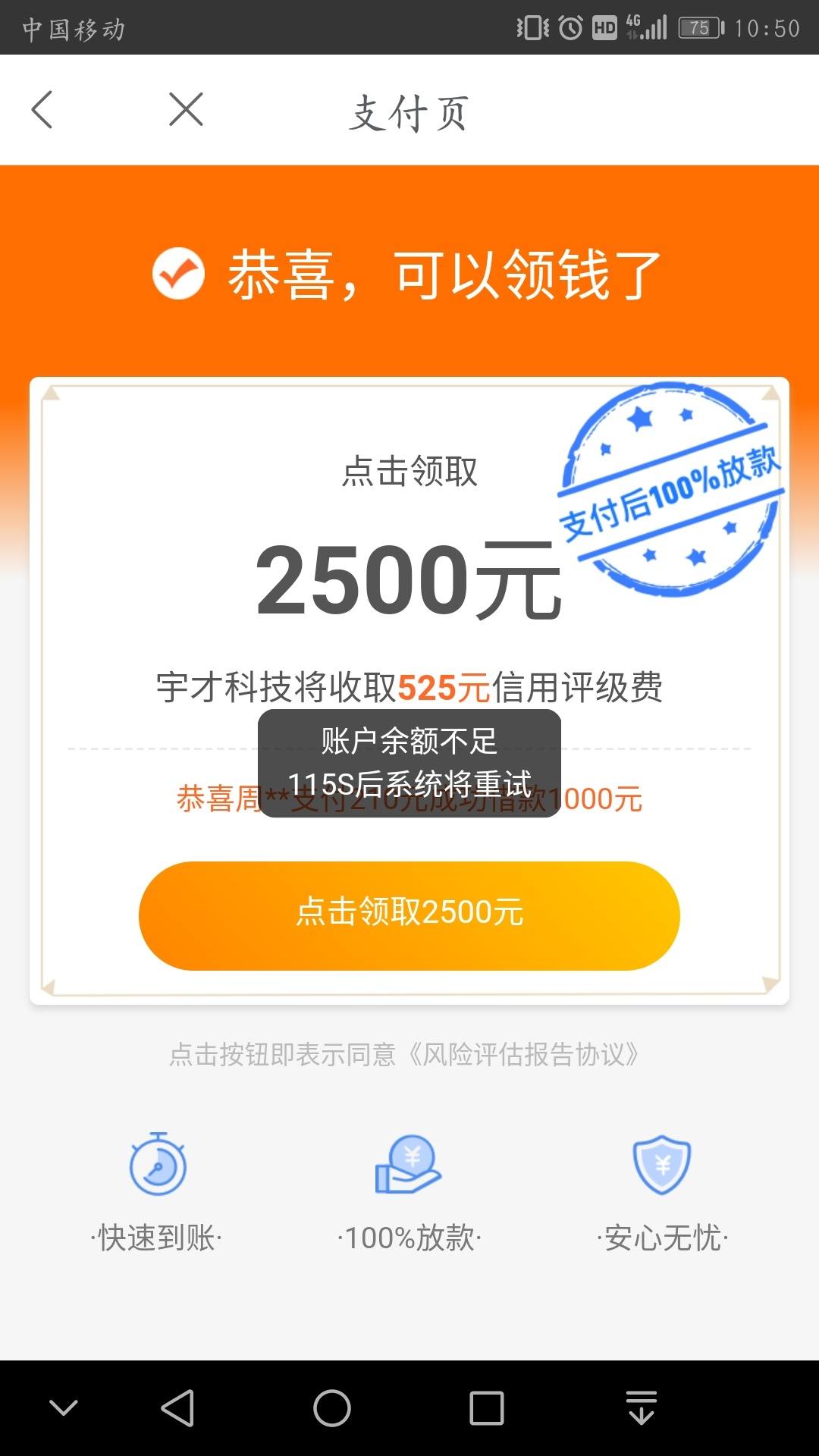This screenshot has width=819, height=1456.
Task: Tap the system home button
Action: [x=332, y=1408]
